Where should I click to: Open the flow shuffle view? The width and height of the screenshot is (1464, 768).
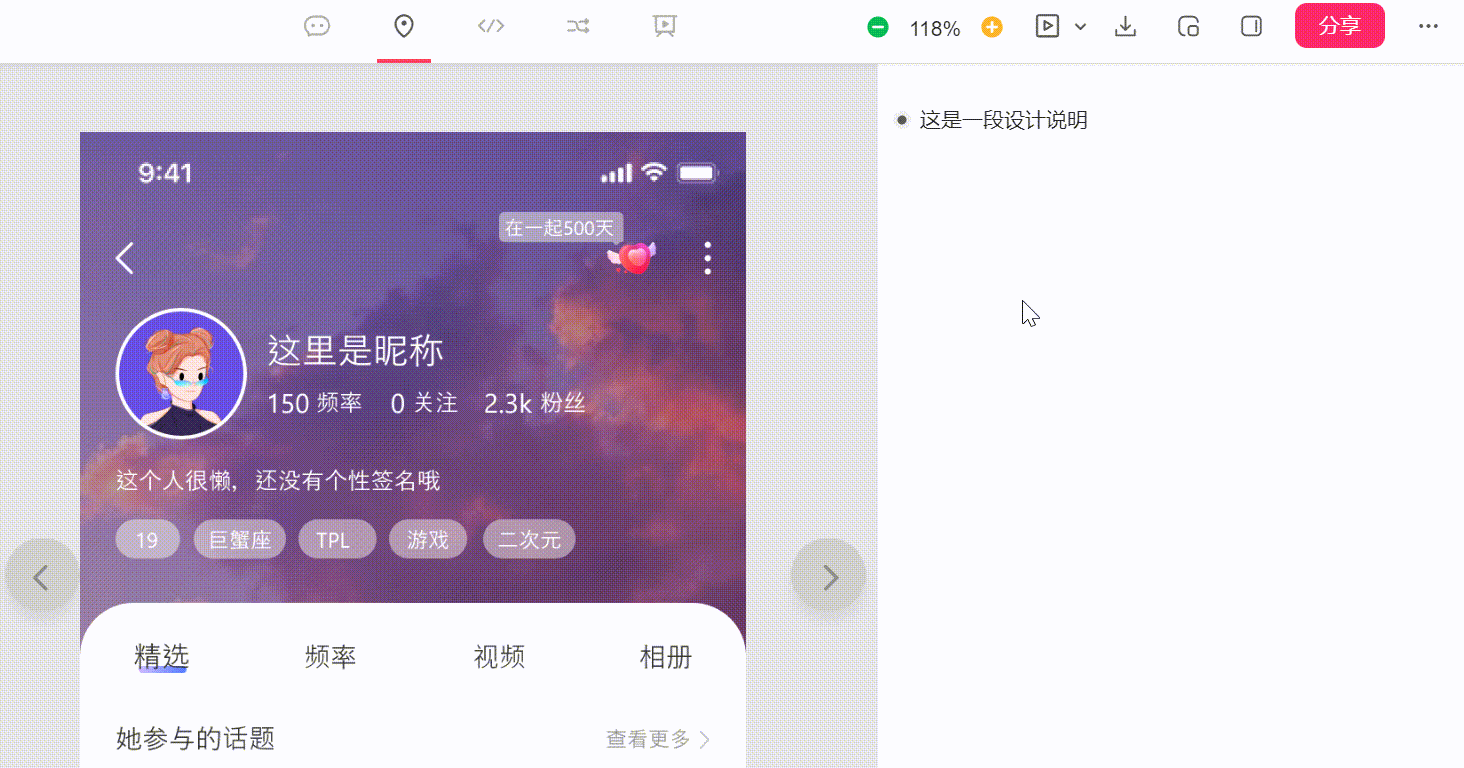(577, 26)
